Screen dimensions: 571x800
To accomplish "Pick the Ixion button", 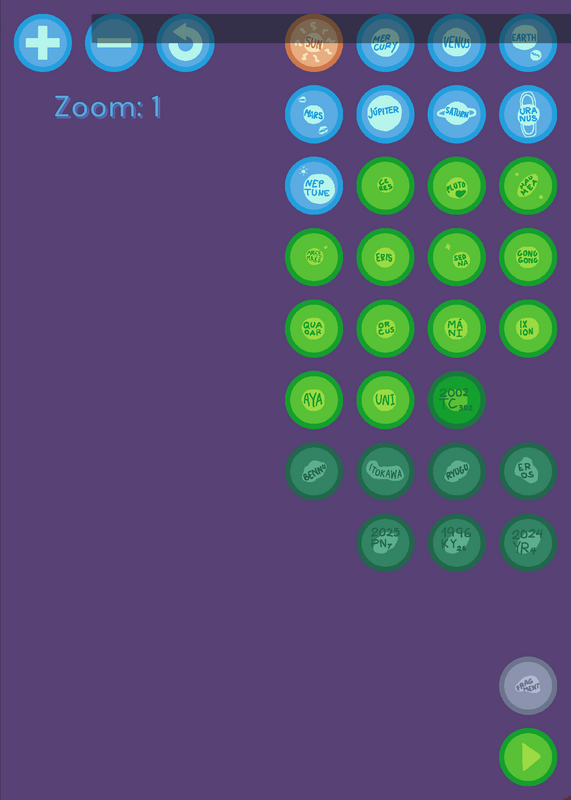I will (528, 329).
